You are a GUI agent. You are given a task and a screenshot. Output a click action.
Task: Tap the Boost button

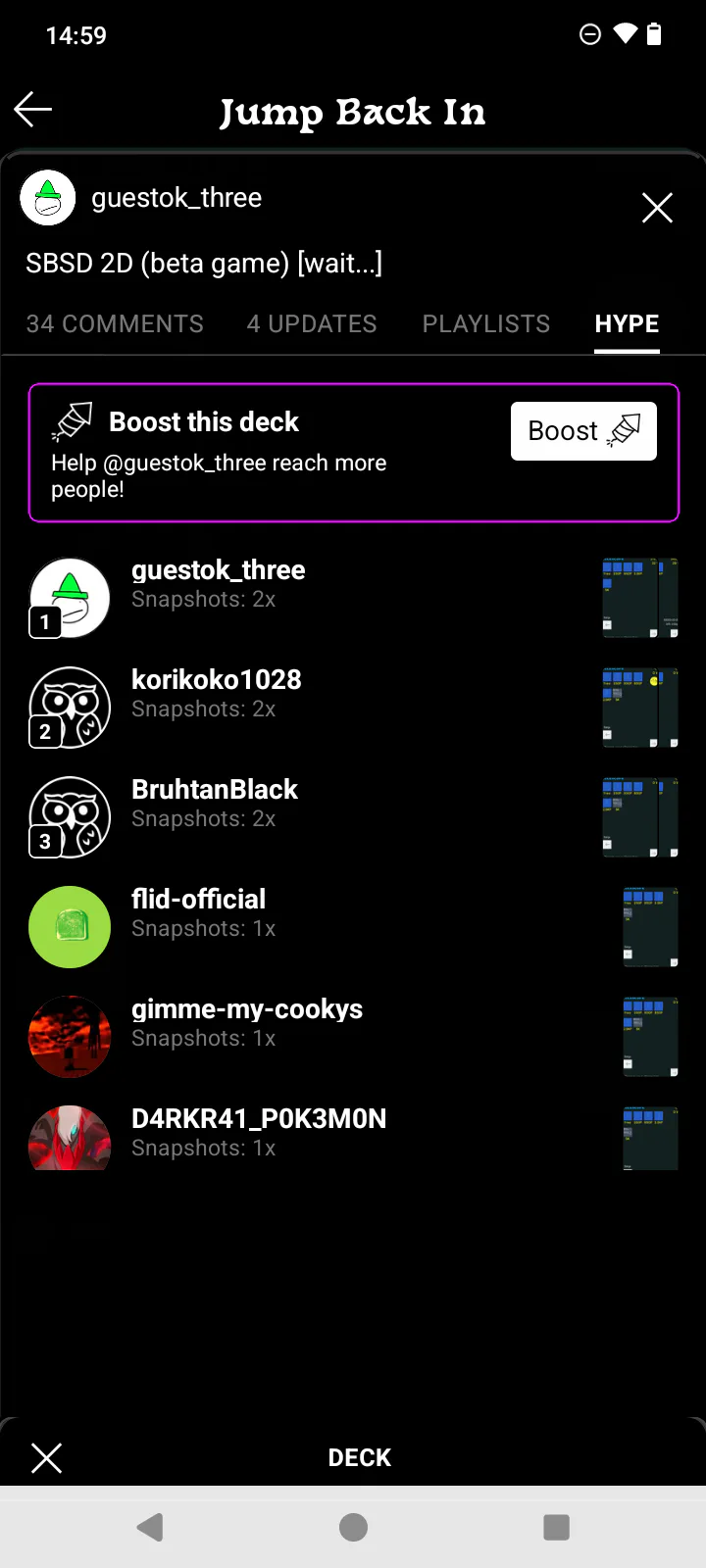[583, 431]
